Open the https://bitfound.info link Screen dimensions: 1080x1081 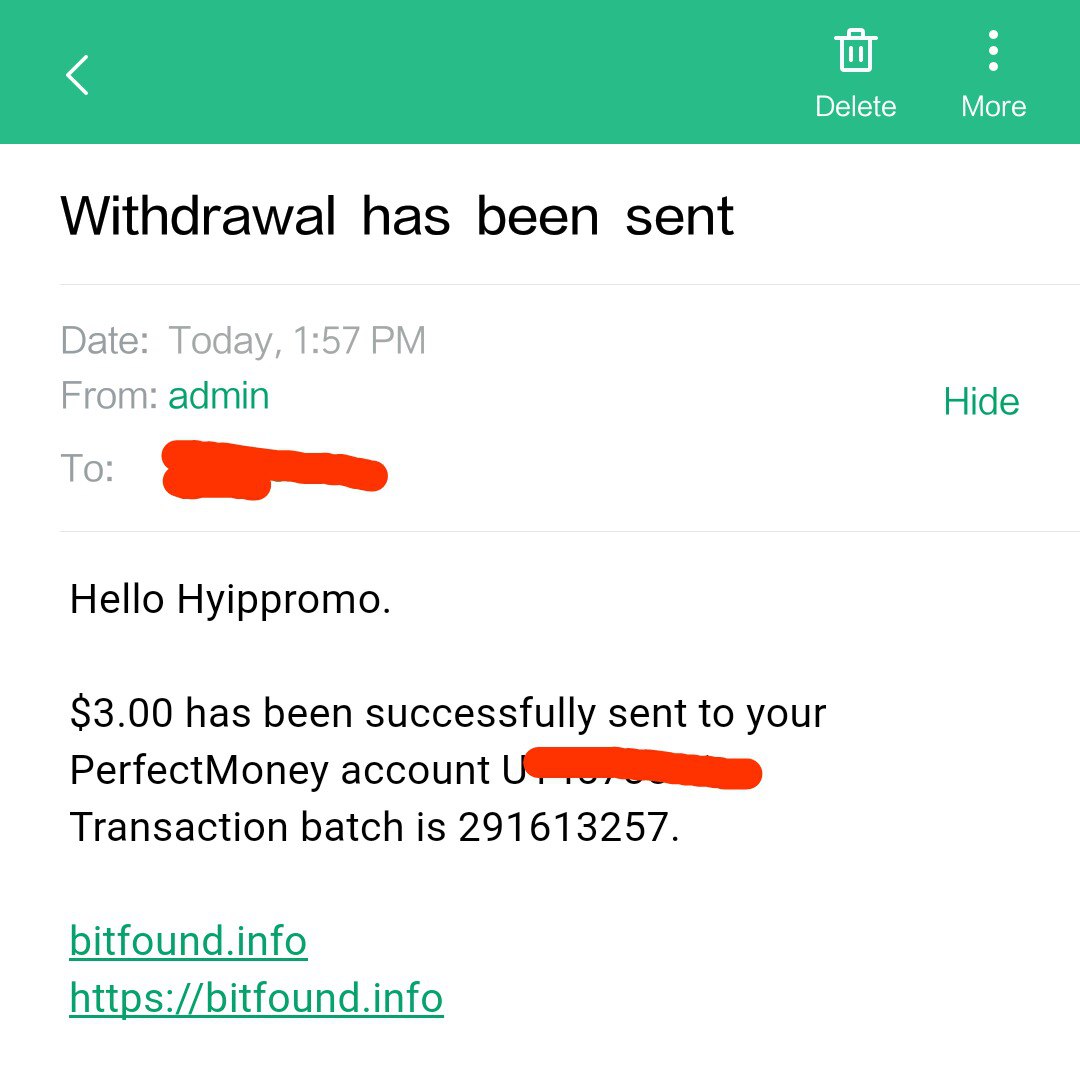[256, 998]
